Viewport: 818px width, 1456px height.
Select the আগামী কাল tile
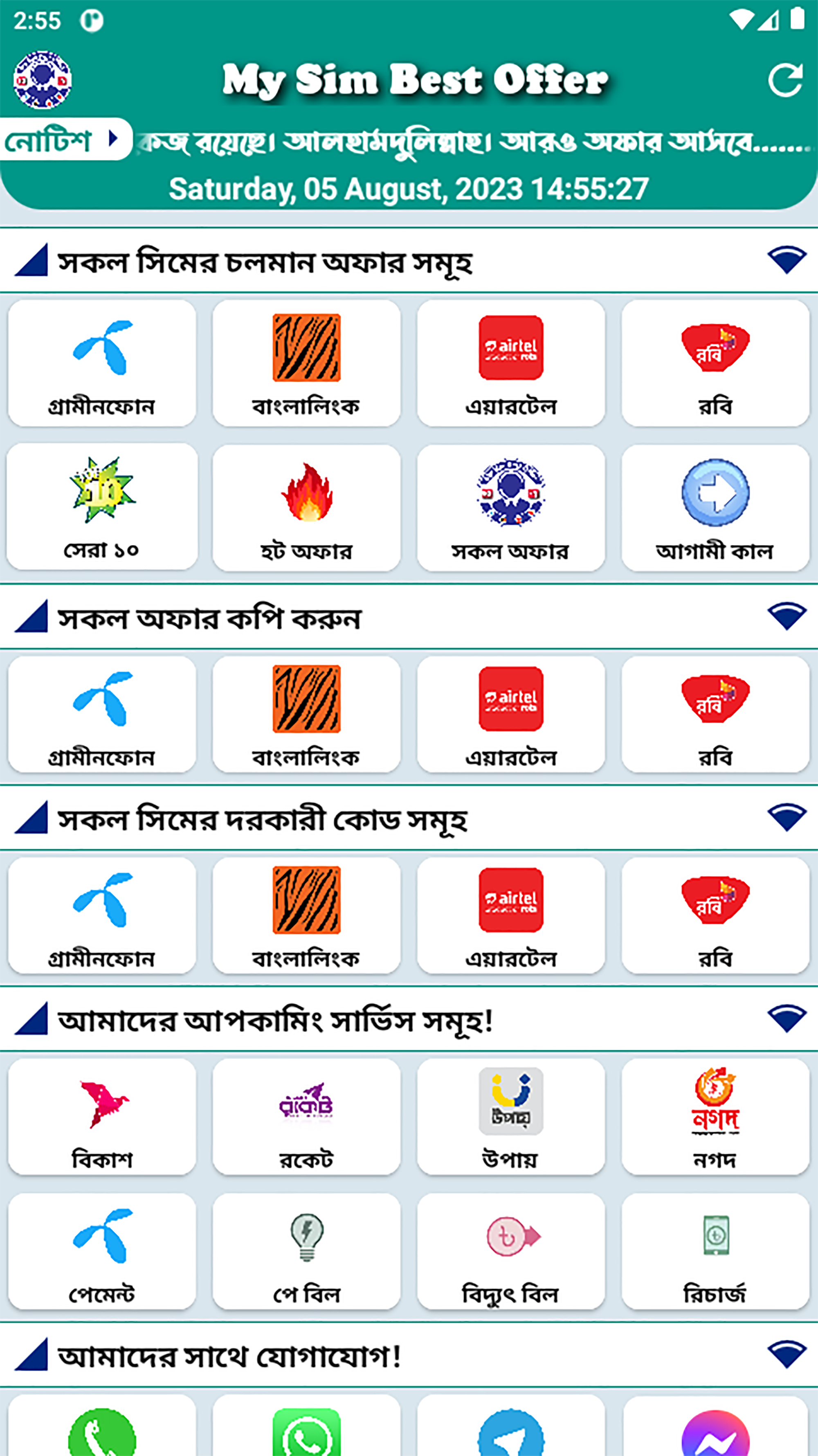[715, 507]
